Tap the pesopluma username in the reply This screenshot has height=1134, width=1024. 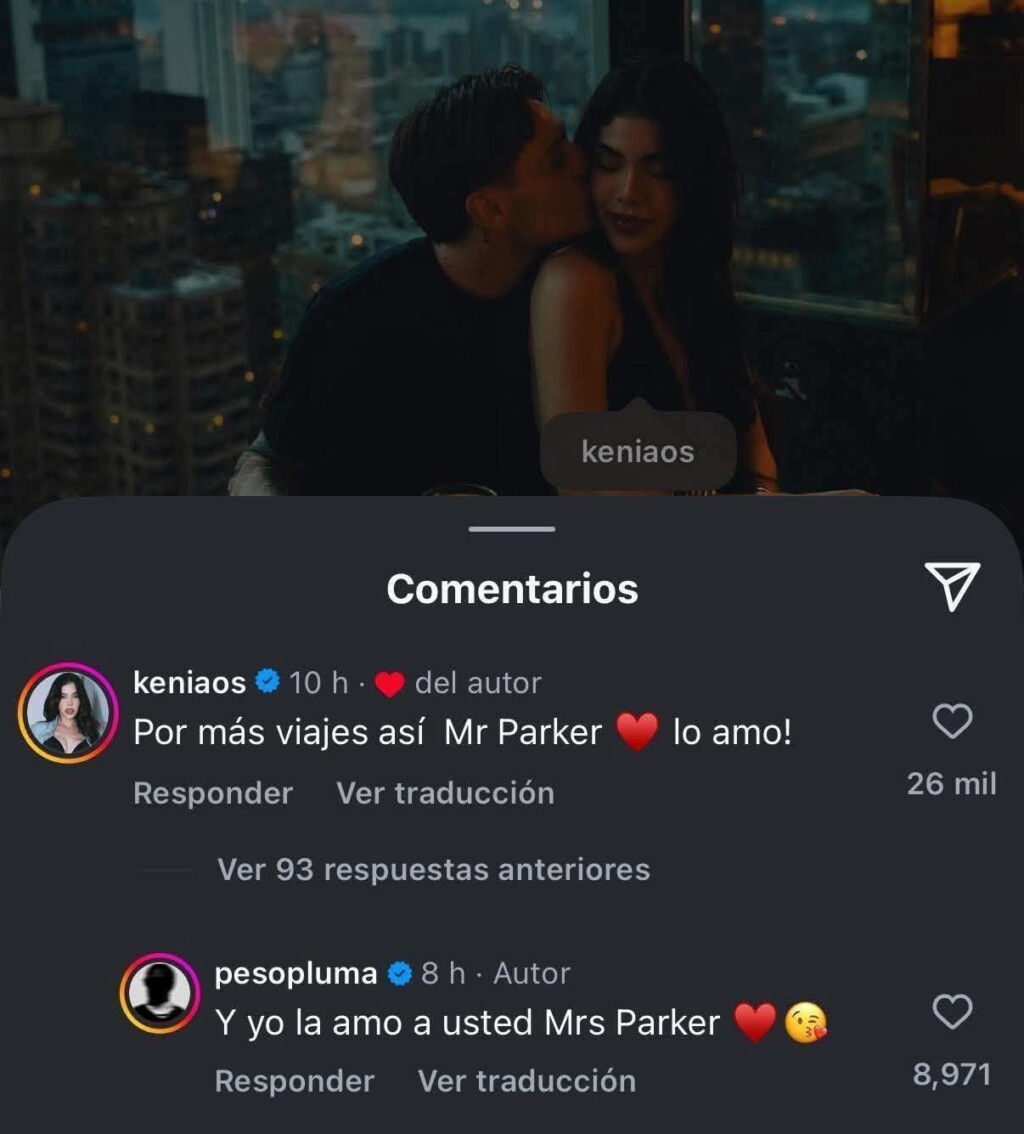pyautogui.click(x=296, y=973)
